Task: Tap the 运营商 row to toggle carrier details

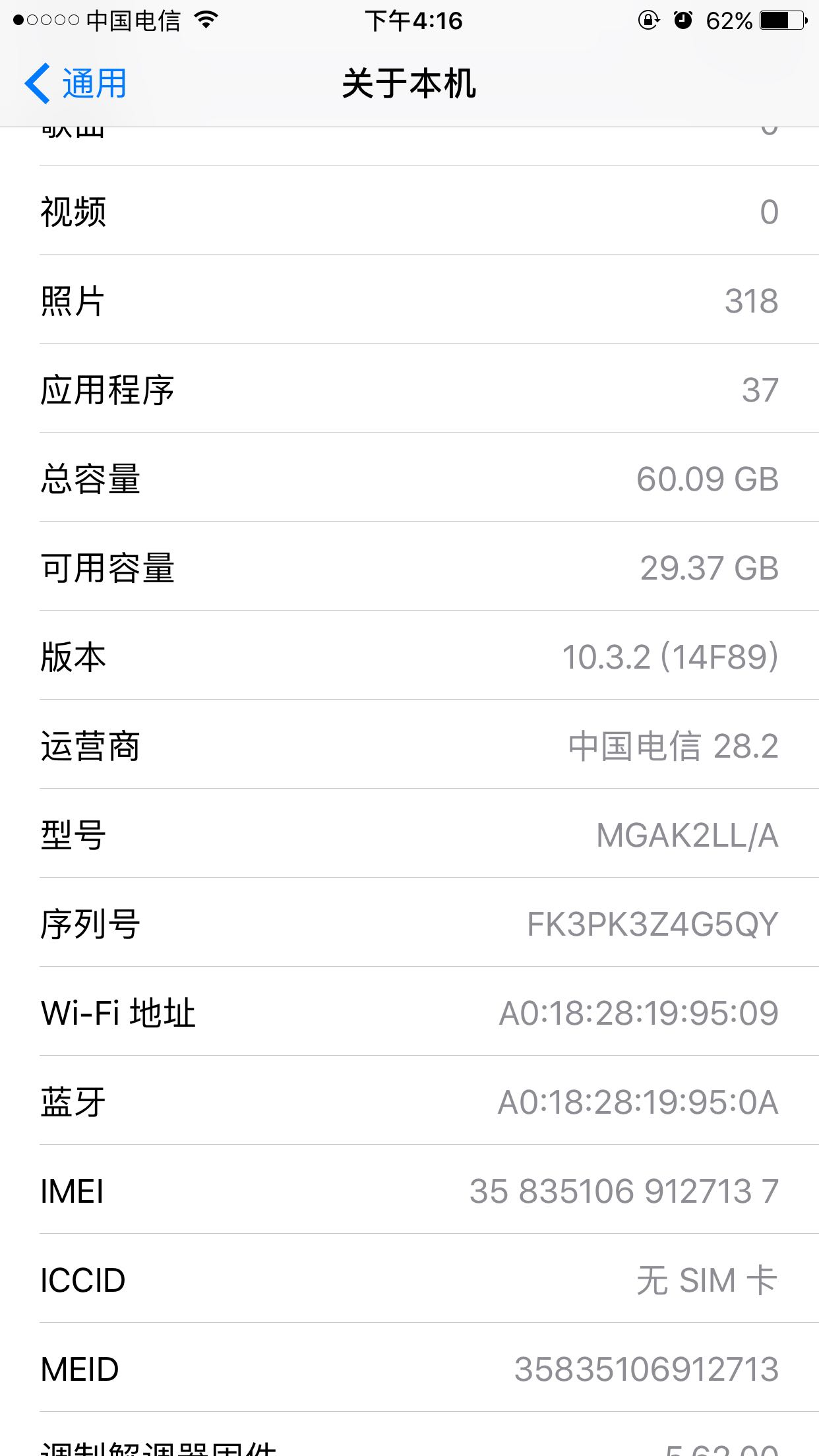Action: pyautogui.click(x=409, y=744)
